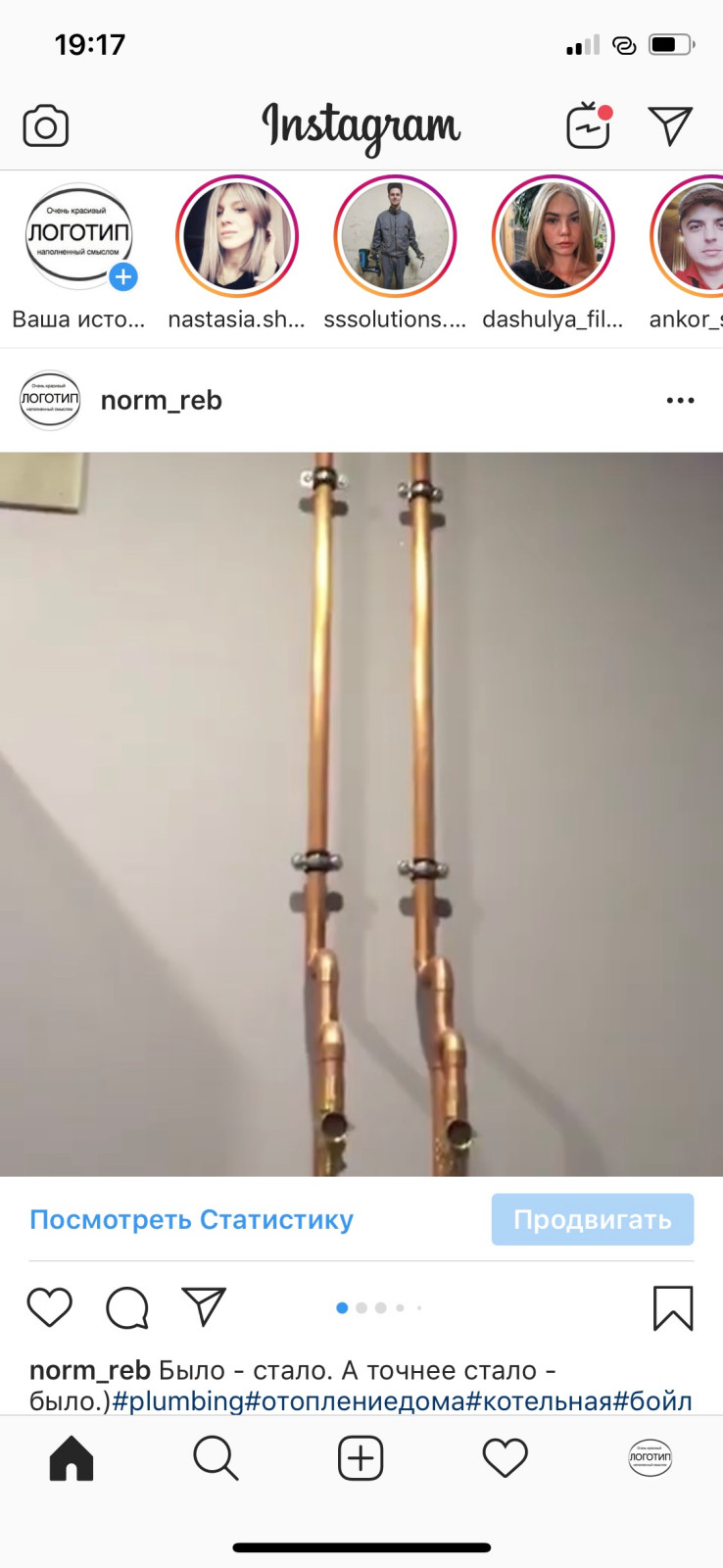Create a new post with plus tab

click(361, 1458)
